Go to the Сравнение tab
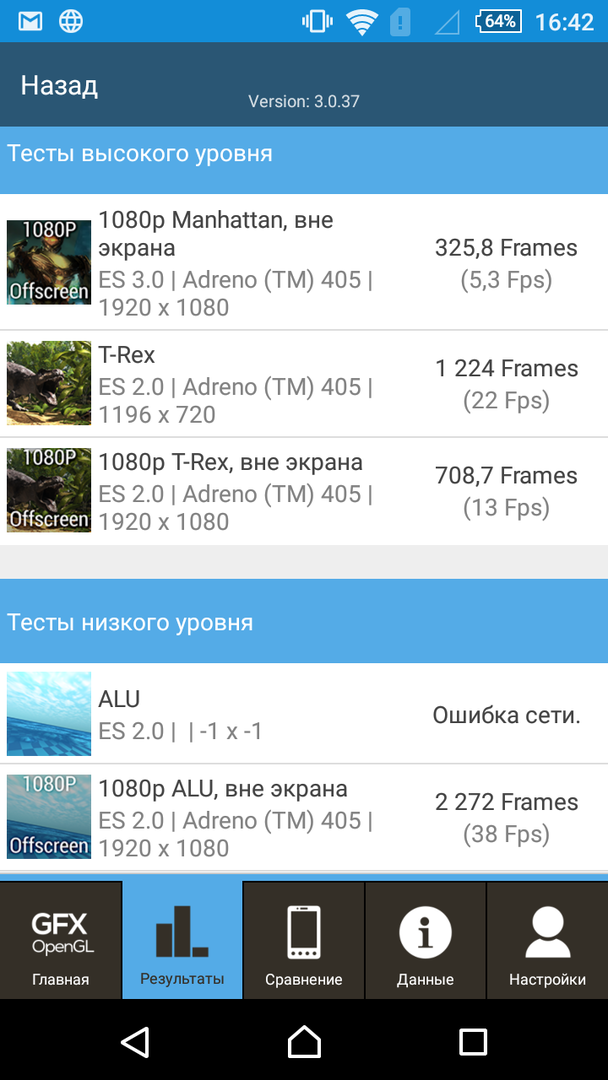Screen dimensions: 608x1080 click(304, 941)
